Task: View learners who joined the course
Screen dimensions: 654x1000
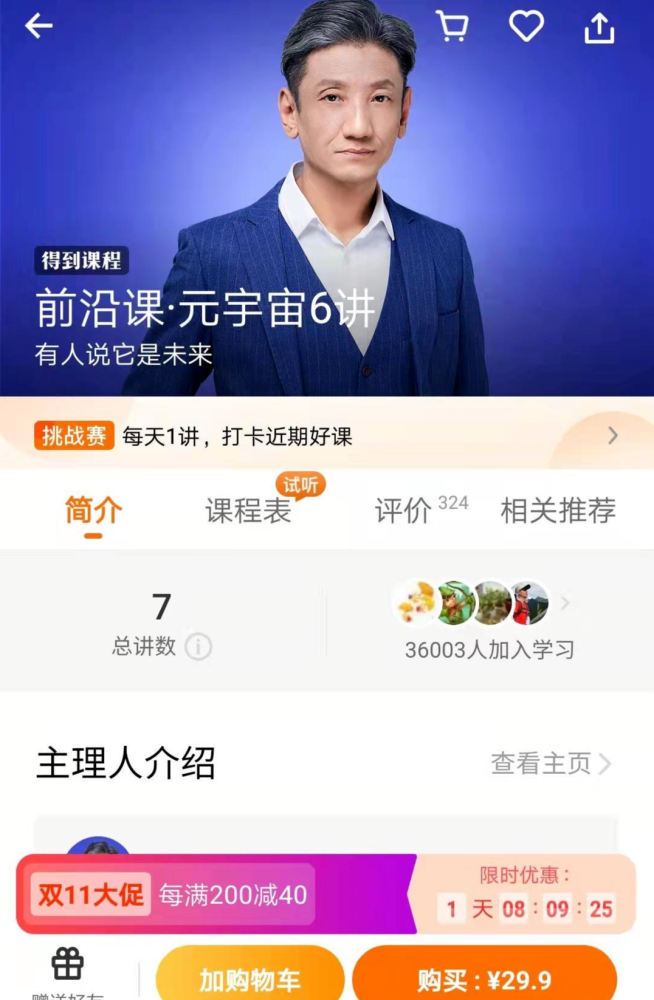Action: tap(488, 620)
